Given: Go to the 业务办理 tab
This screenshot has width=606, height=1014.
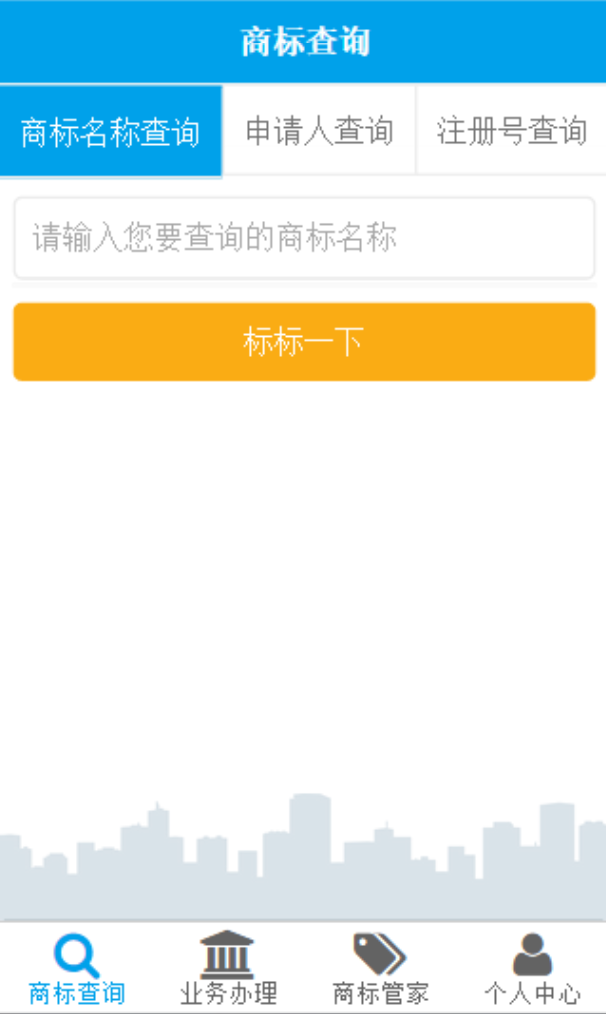Looking at the screenshot, I should [x=228, y=968].
